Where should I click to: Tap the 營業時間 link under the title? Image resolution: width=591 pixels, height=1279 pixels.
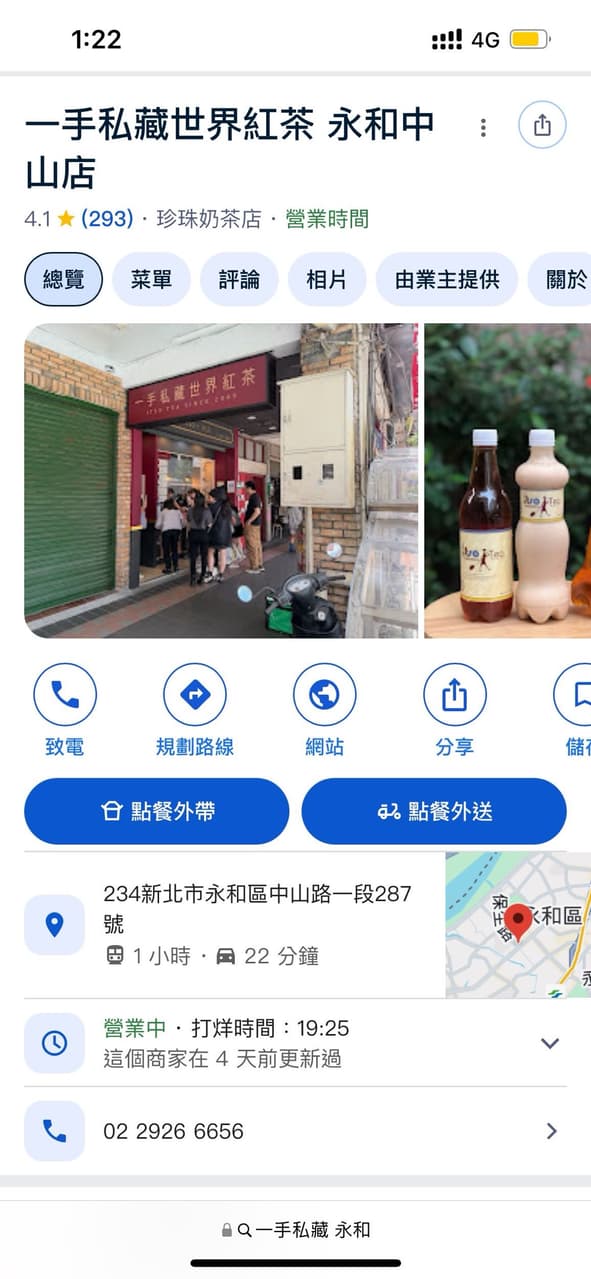point(327,218)
